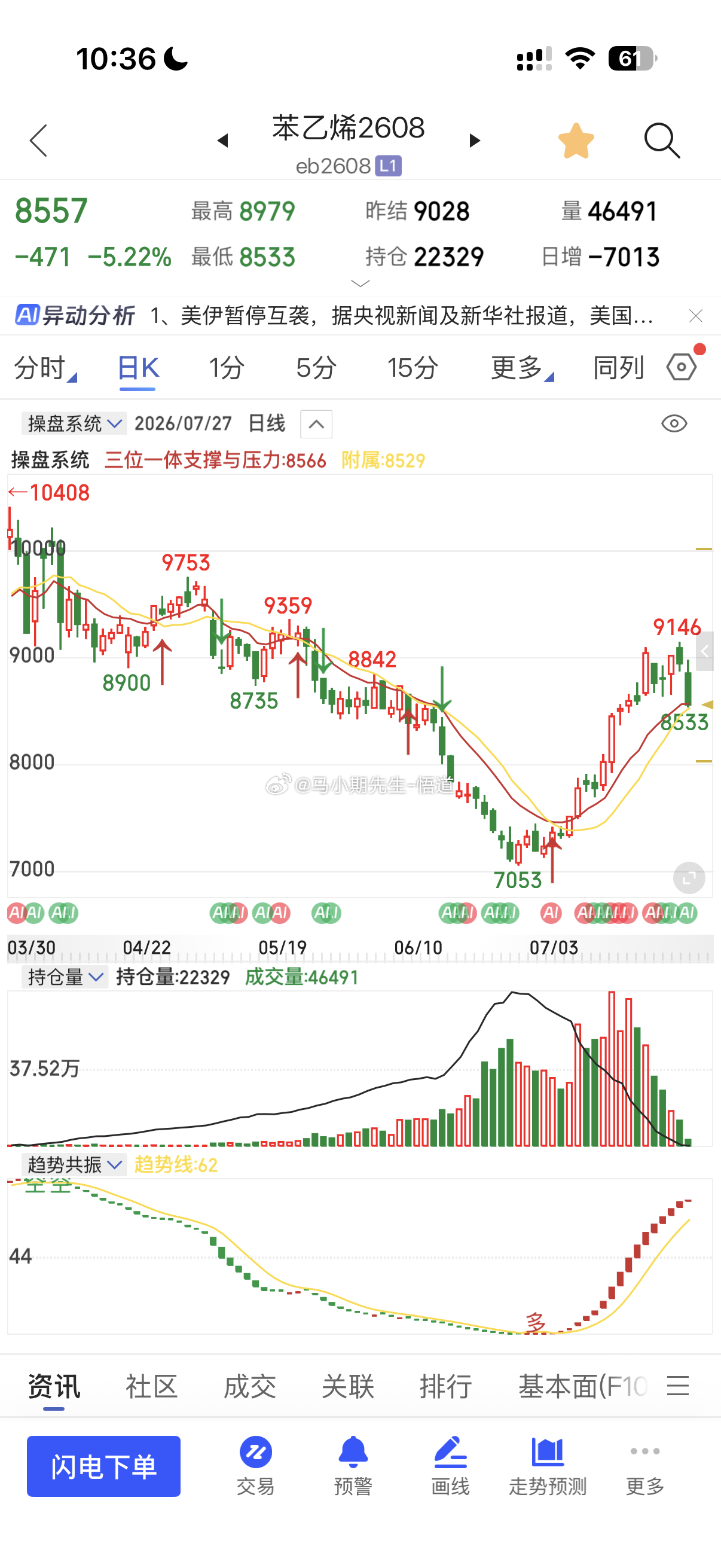Switch to the 社区 tab
Viewport: 721px width, 1568px height.
pyautogui.click(x=151, y=1386)
